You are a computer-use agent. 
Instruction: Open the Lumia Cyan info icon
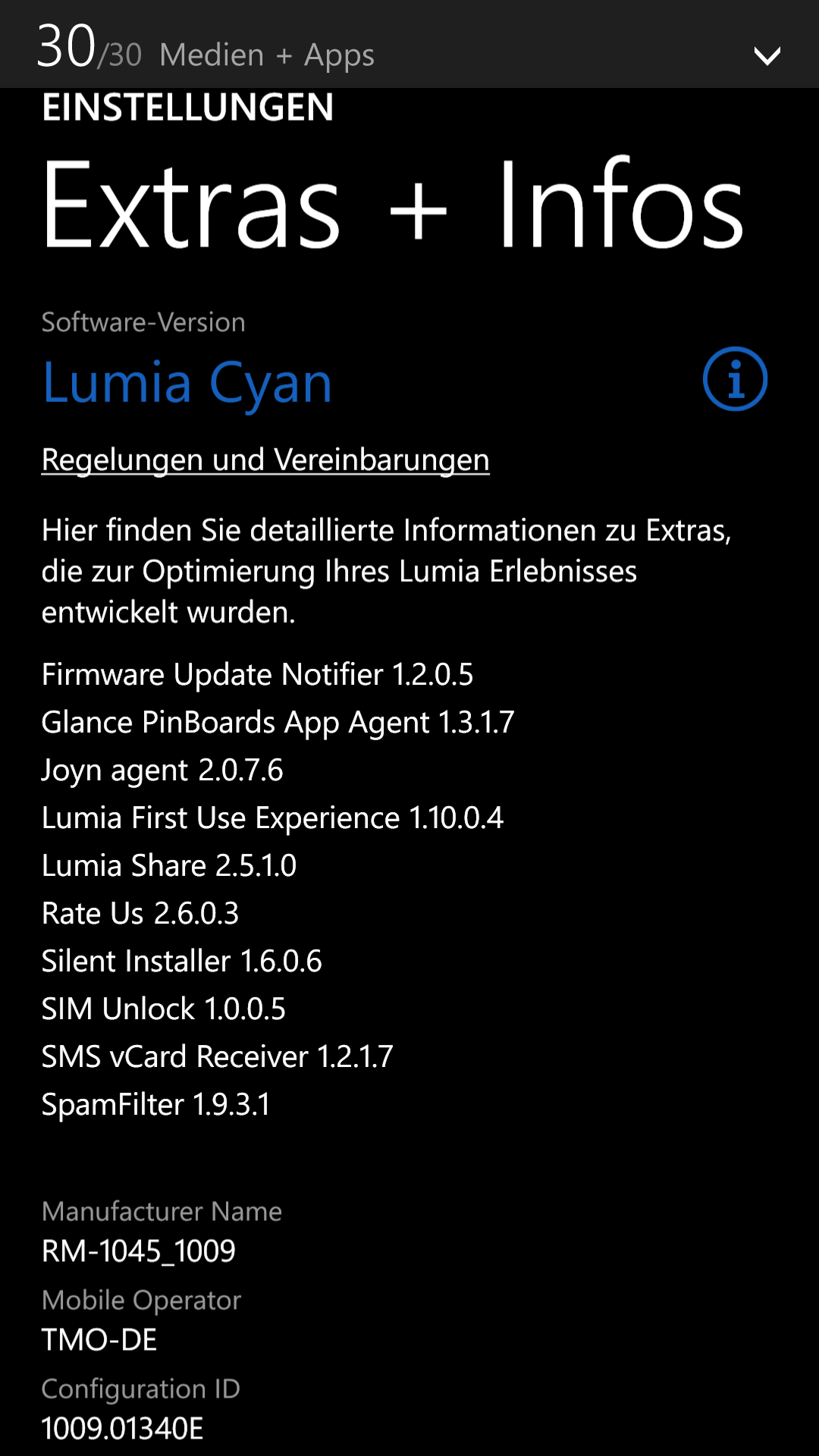[x=735, y=378]
